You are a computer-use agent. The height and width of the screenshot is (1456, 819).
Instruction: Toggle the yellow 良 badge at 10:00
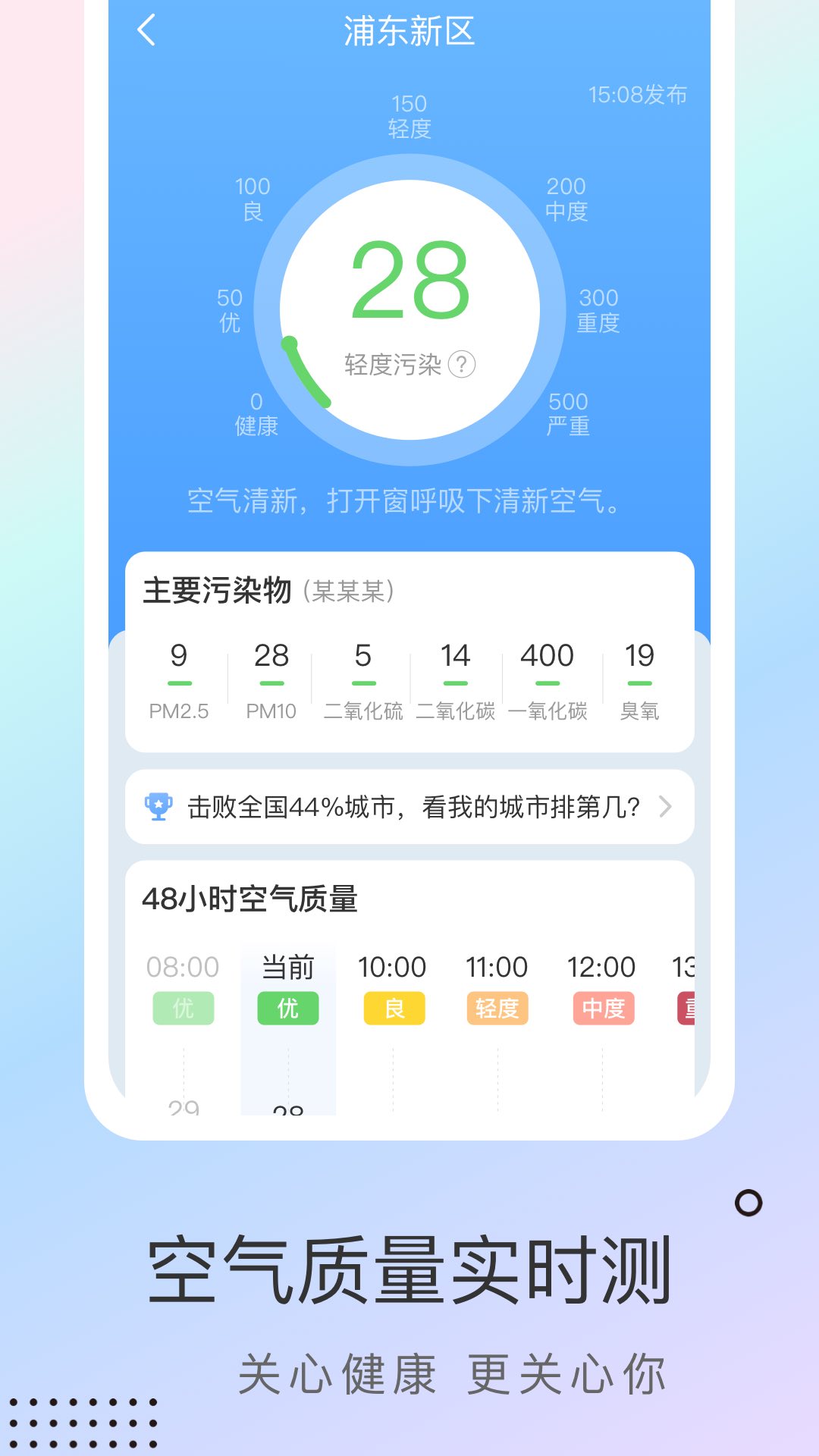click(393, 1009)
